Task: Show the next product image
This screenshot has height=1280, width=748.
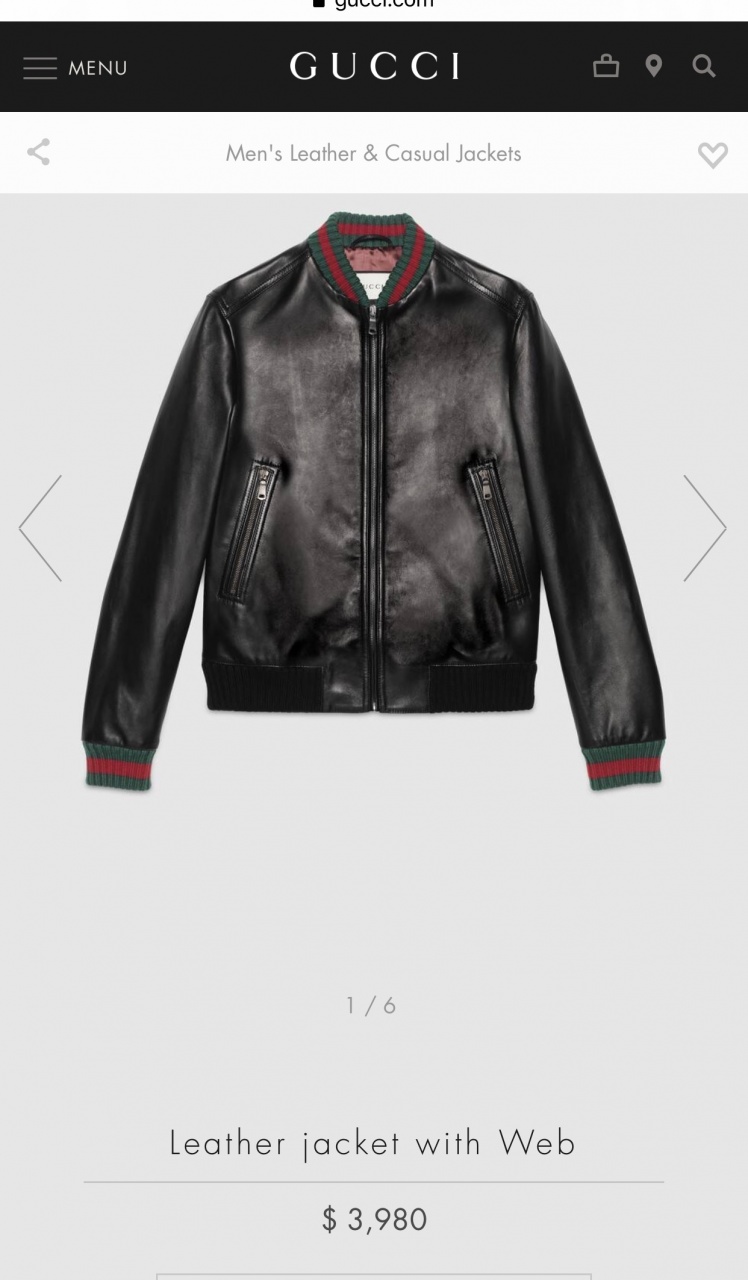Action: point(704,528)
